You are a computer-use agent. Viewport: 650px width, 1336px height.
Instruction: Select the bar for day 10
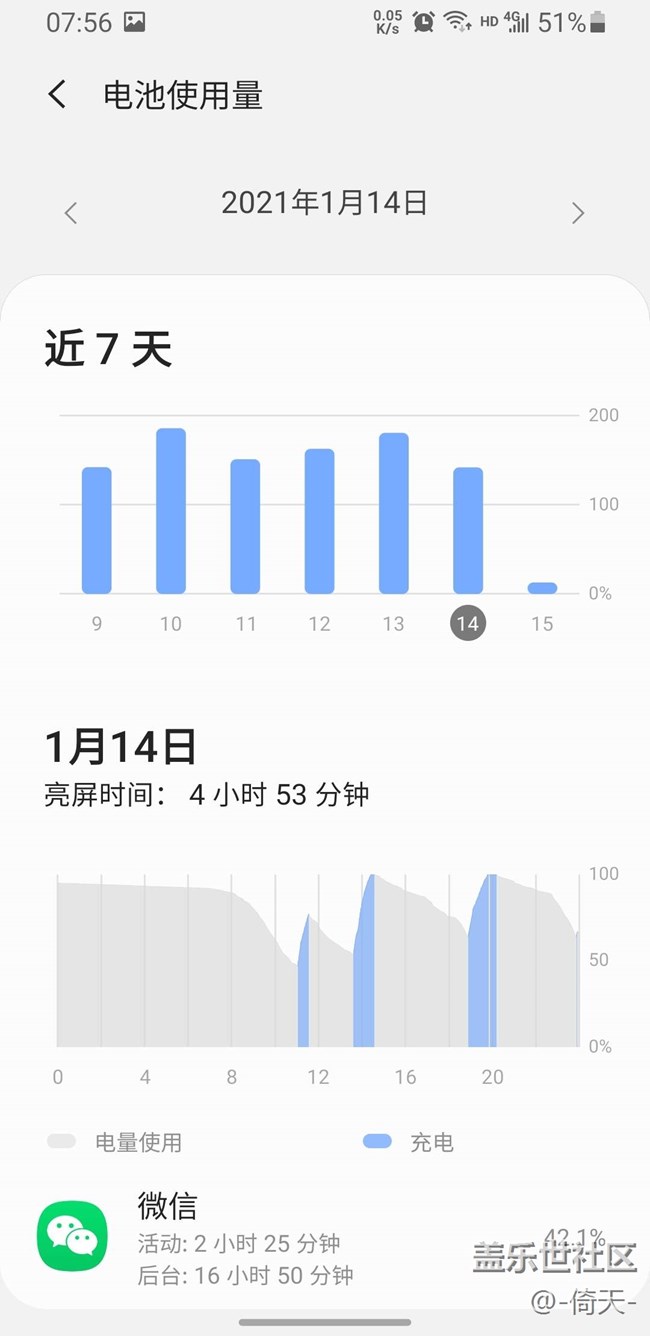pos(171,511)
